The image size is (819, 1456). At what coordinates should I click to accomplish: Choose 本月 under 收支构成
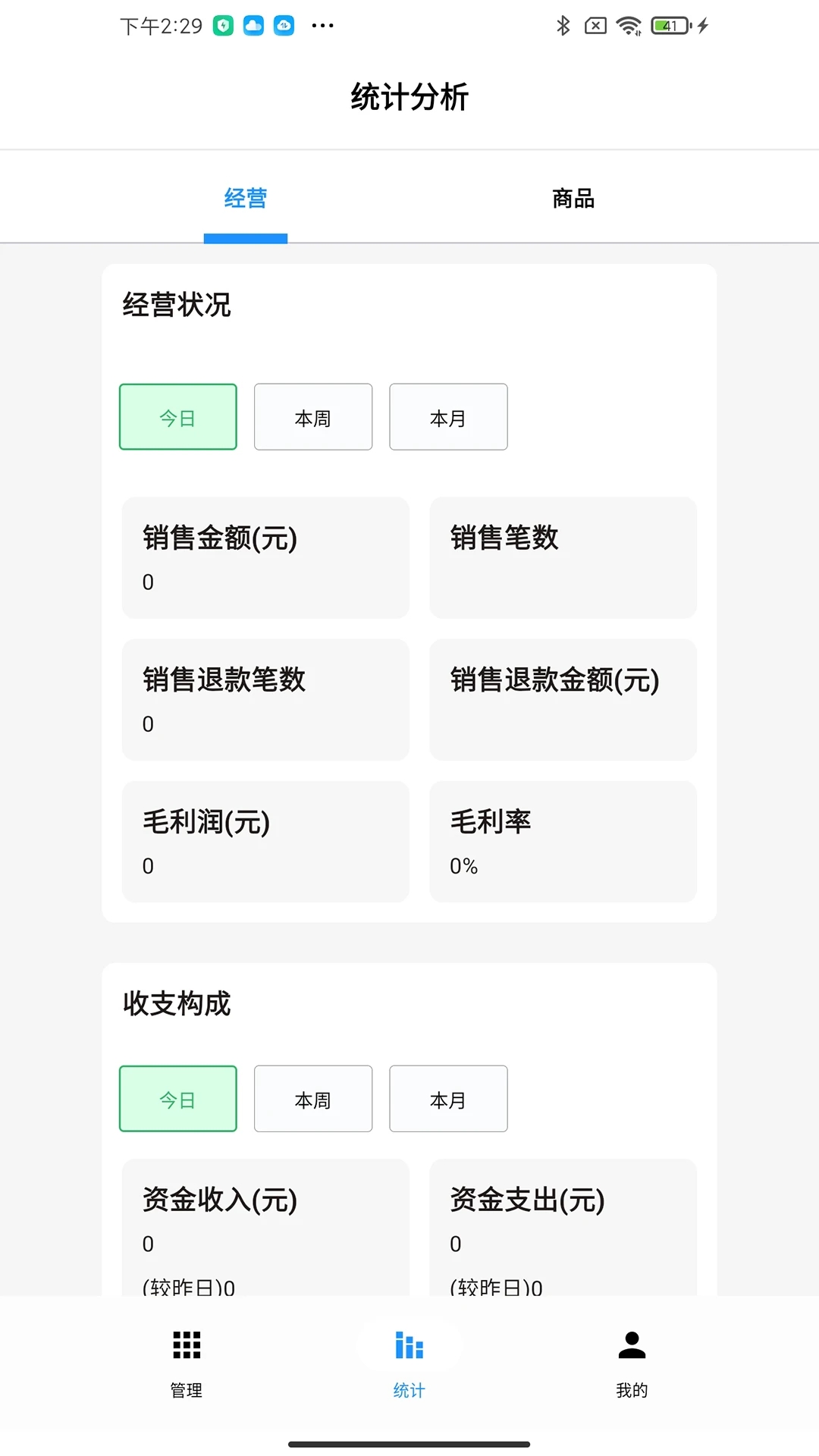(448, 1099)
